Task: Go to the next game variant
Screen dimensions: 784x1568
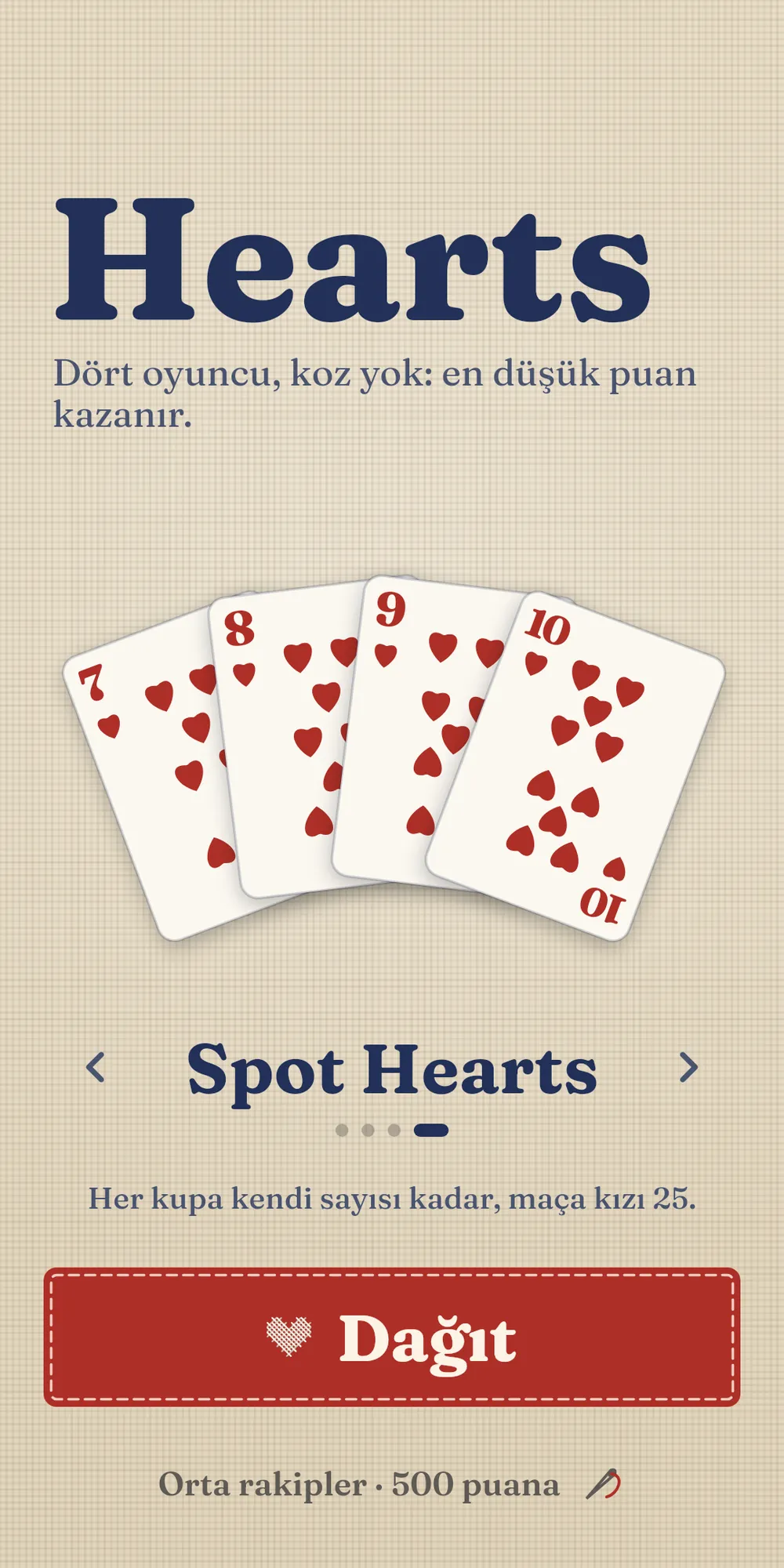Action: coord(688,1068)
